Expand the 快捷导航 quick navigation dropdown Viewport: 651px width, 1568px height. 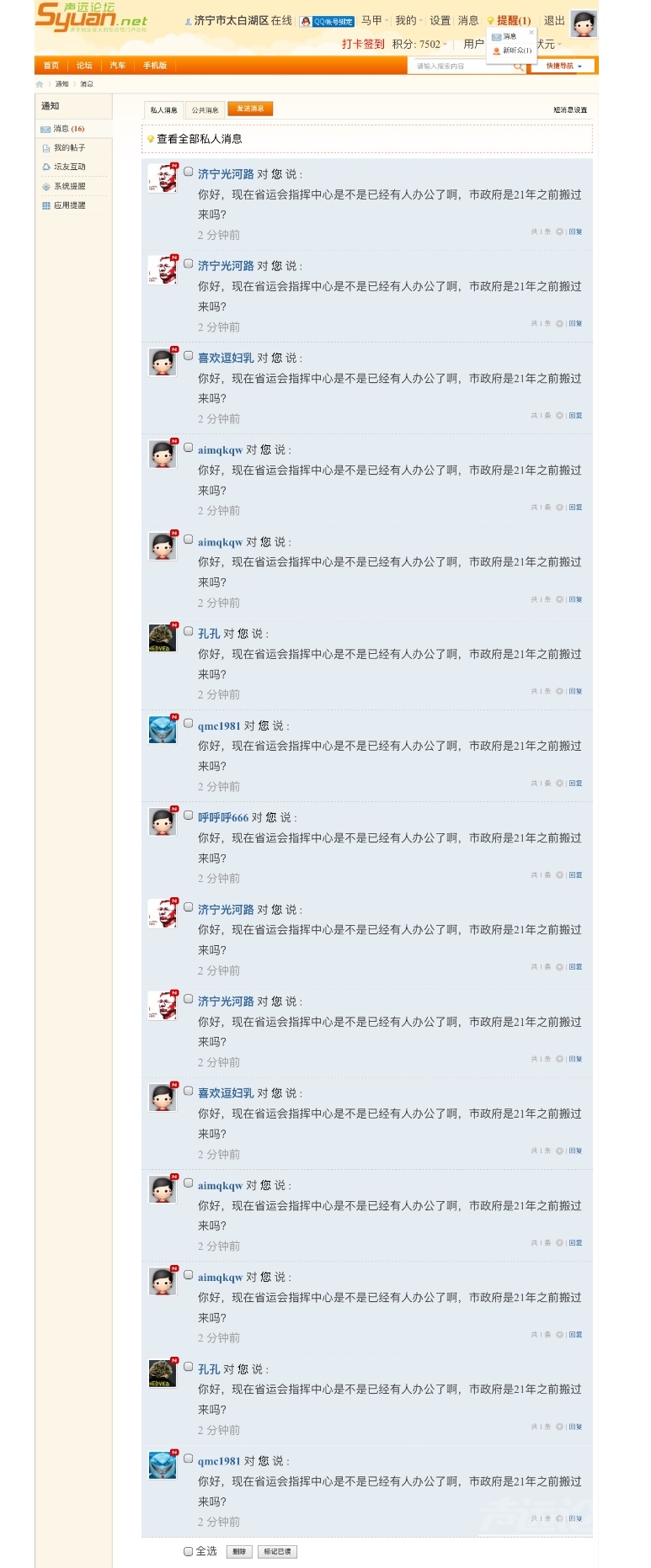click(x=562, y=66)
